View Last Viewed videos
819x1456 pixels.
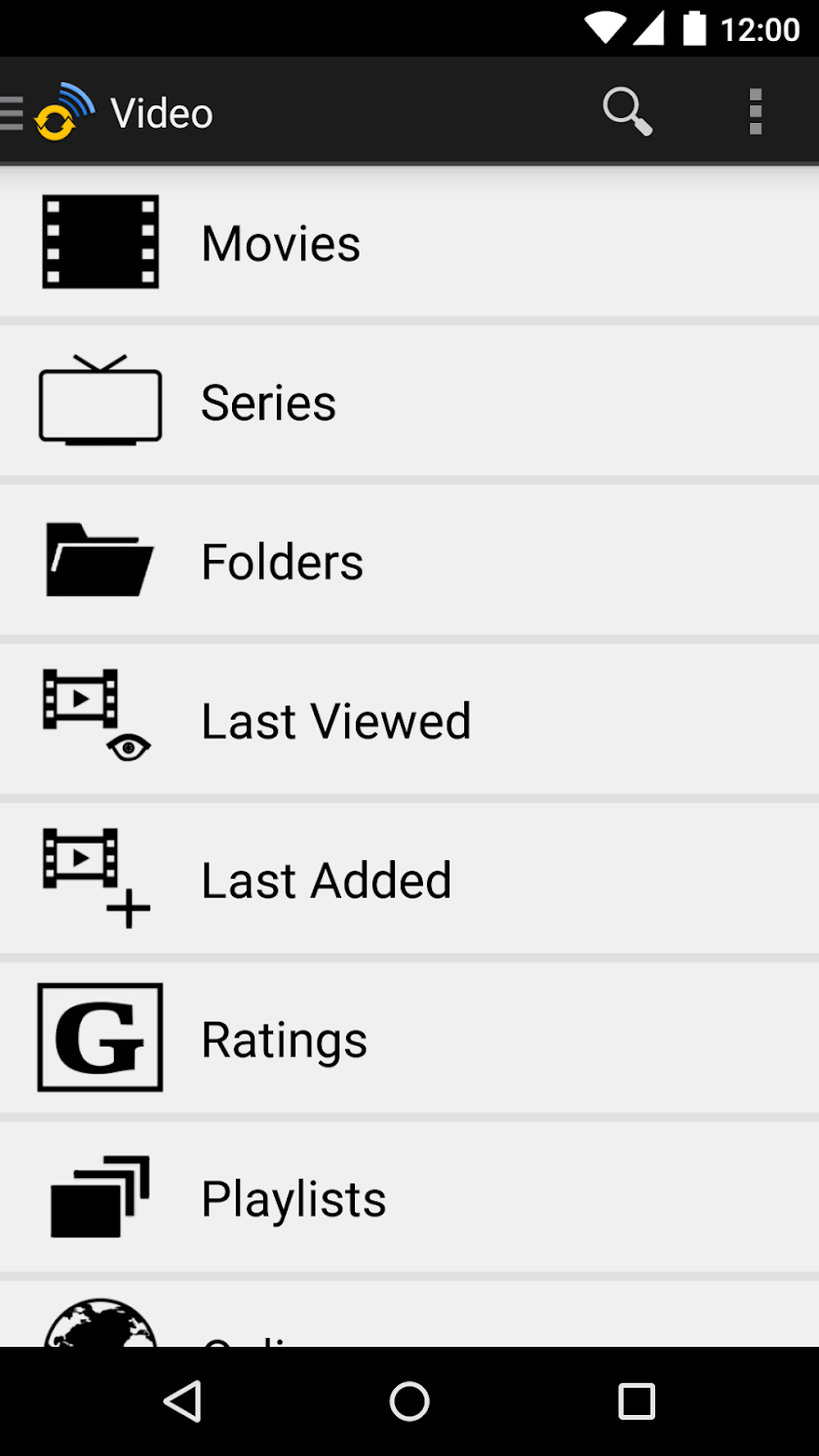point(409,721)
